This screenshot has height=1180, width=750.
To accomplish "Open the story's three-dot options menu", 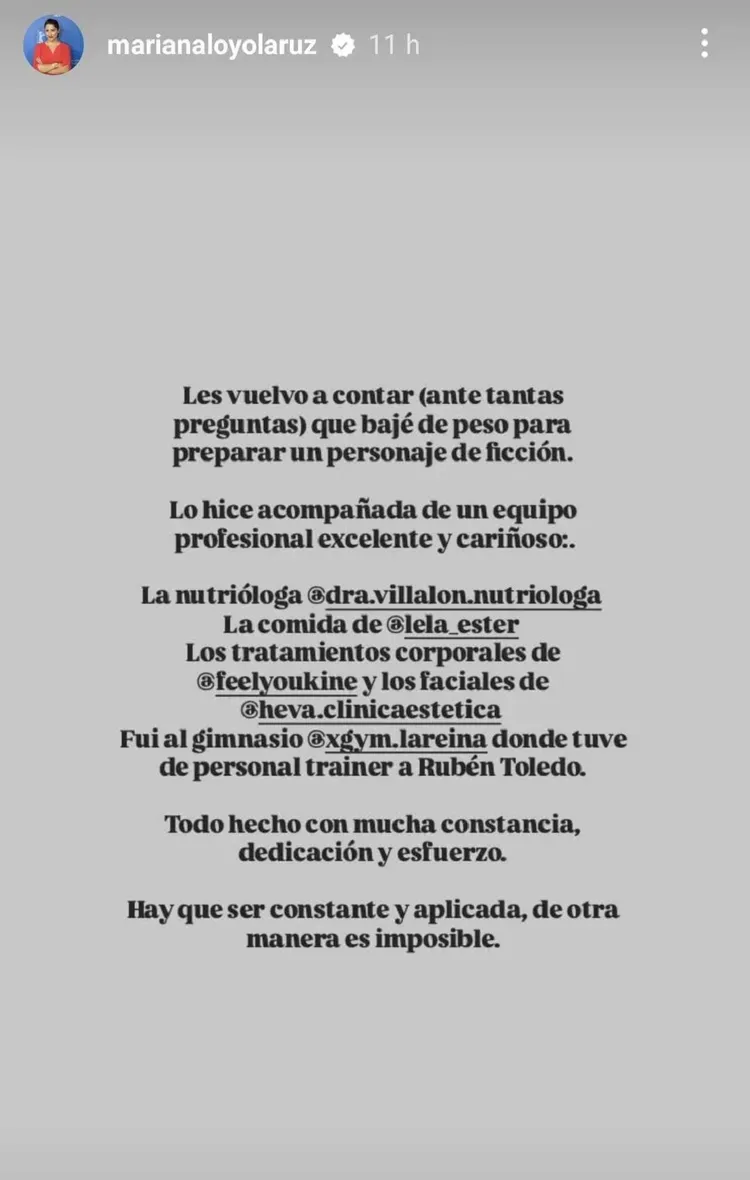I will point(705,43).
